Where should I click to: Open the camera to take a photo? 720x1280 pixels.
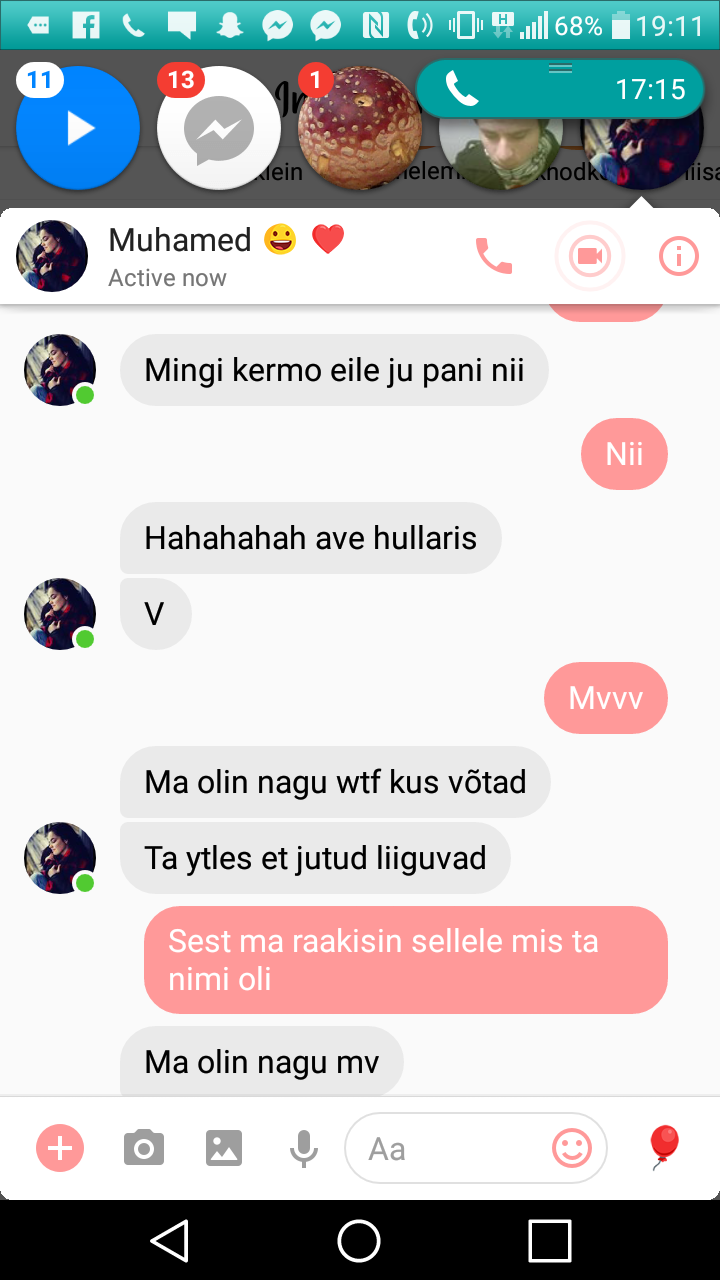click(144, 1148)
